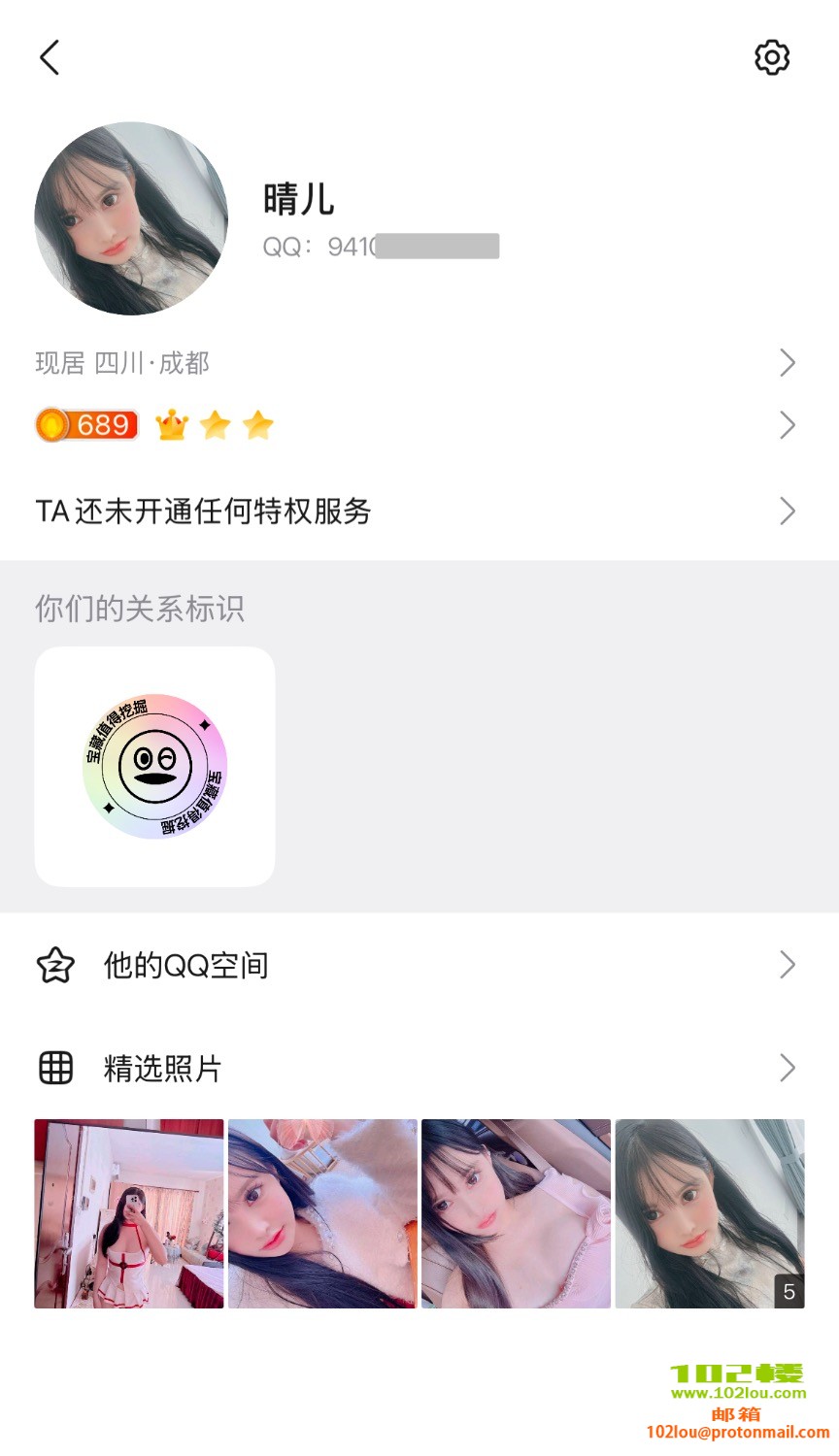Open the red nurse outfit mirror photo

(x=129, y=1213)
